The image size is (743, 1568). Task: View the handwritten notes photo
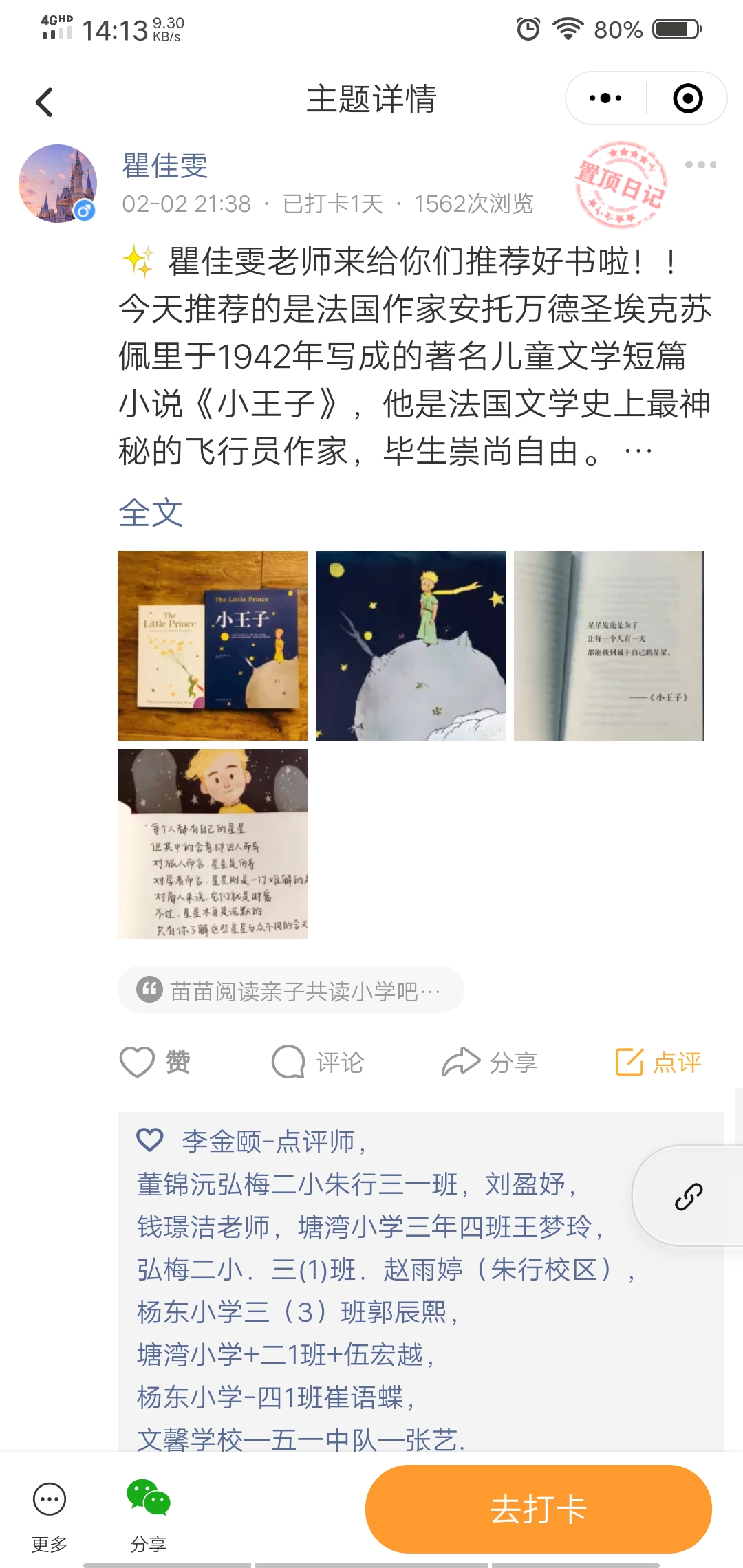tap(213, 844)
